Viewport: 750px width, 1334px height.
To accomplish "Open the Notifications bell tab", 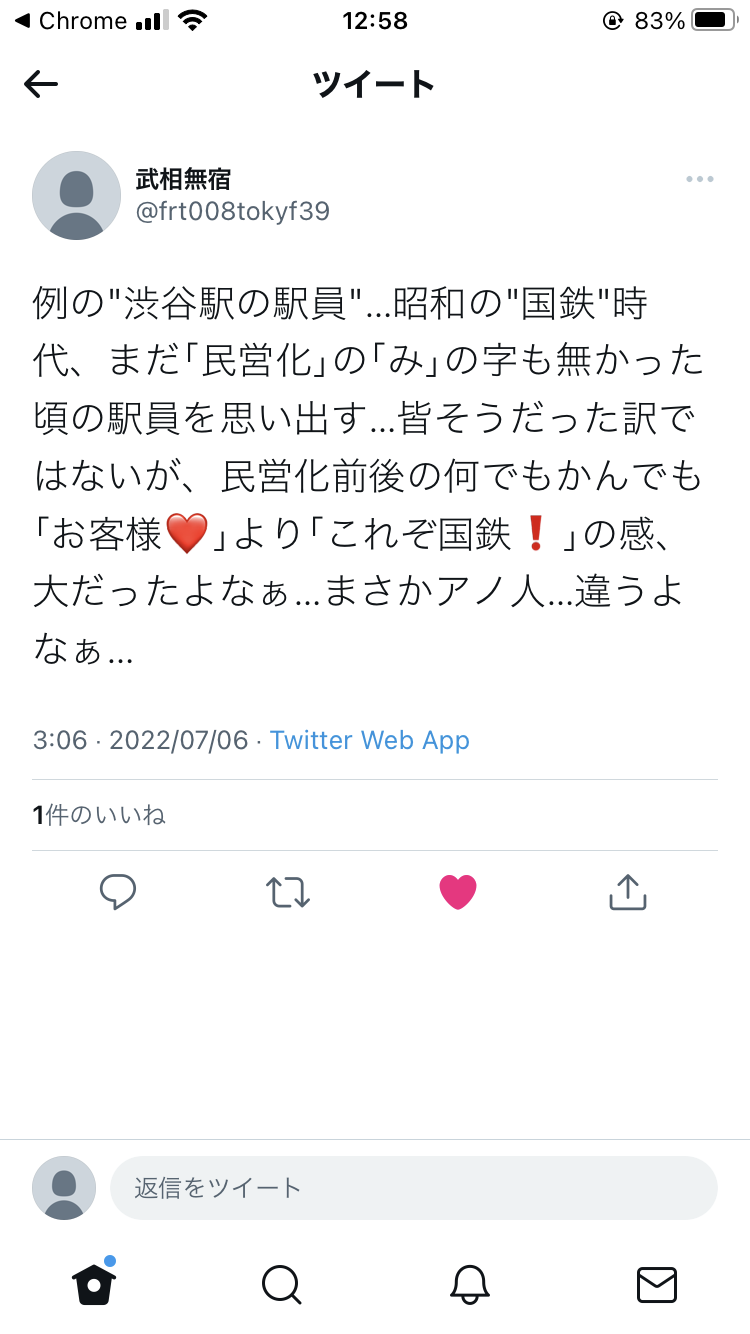I will [469, 1284].
